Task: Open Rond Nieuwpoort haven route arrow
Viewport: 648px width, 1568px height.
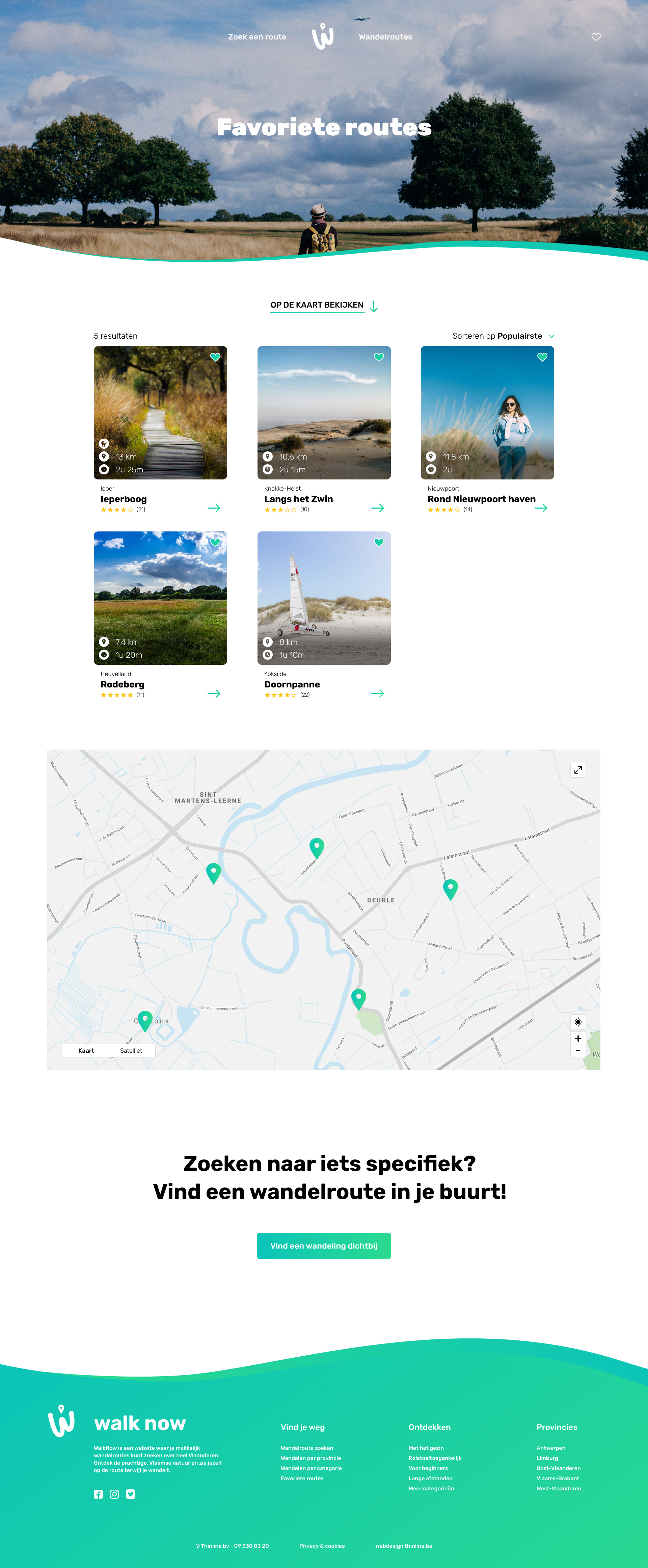Action: [x=540, y=508]
